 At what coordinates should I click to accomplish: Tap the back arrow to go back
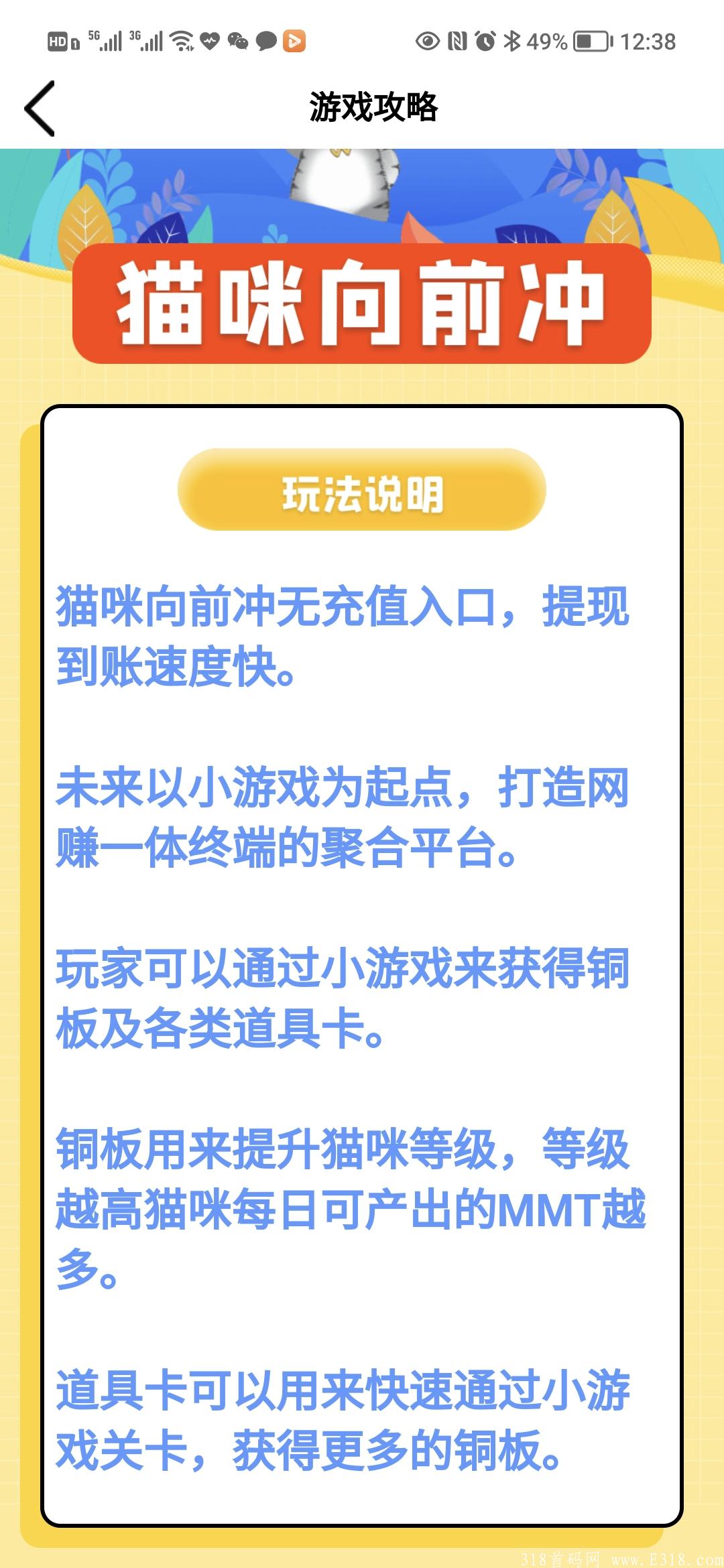[40, 106]
